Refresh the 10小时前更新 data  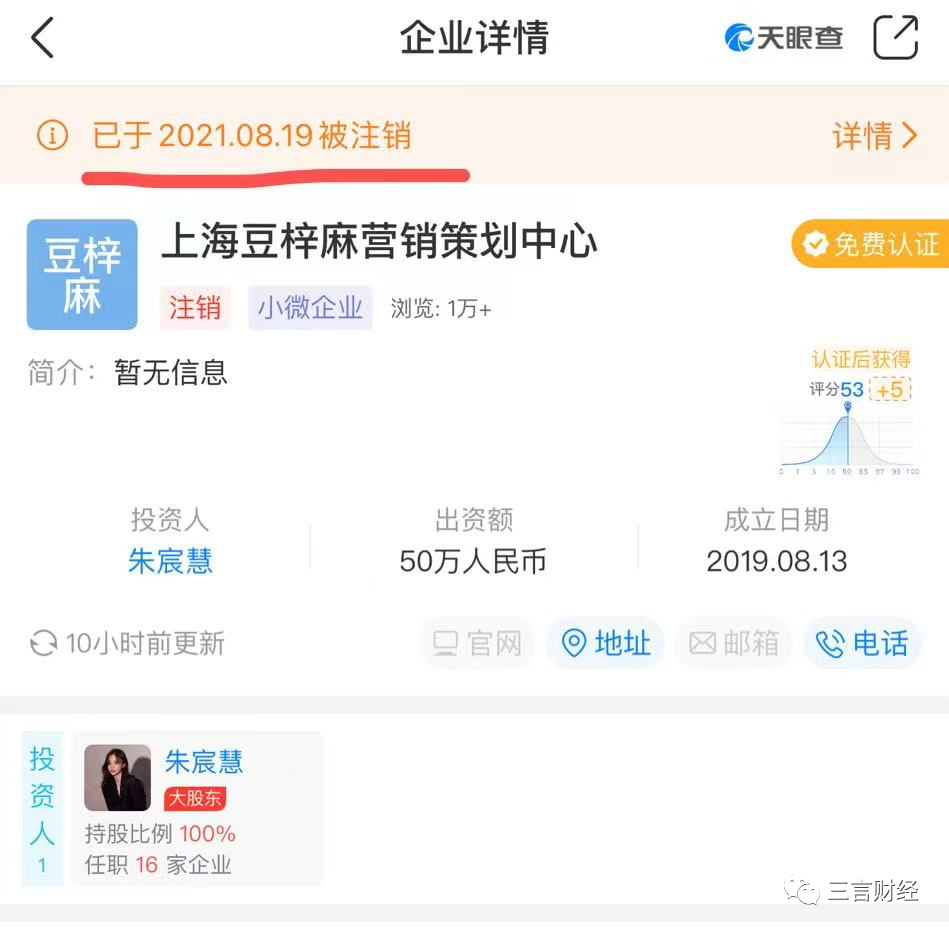44,643
